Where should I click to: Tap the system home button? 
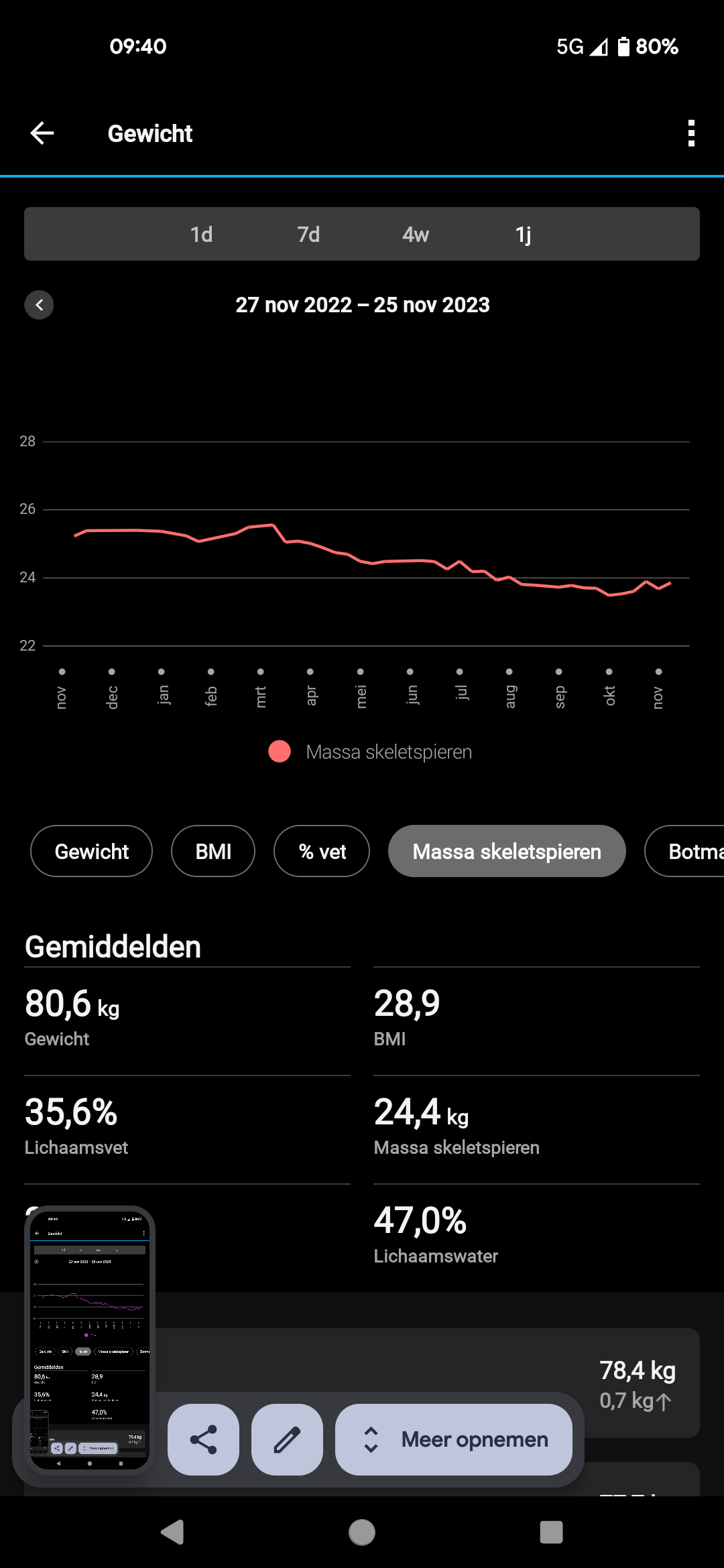[362, 1532]
